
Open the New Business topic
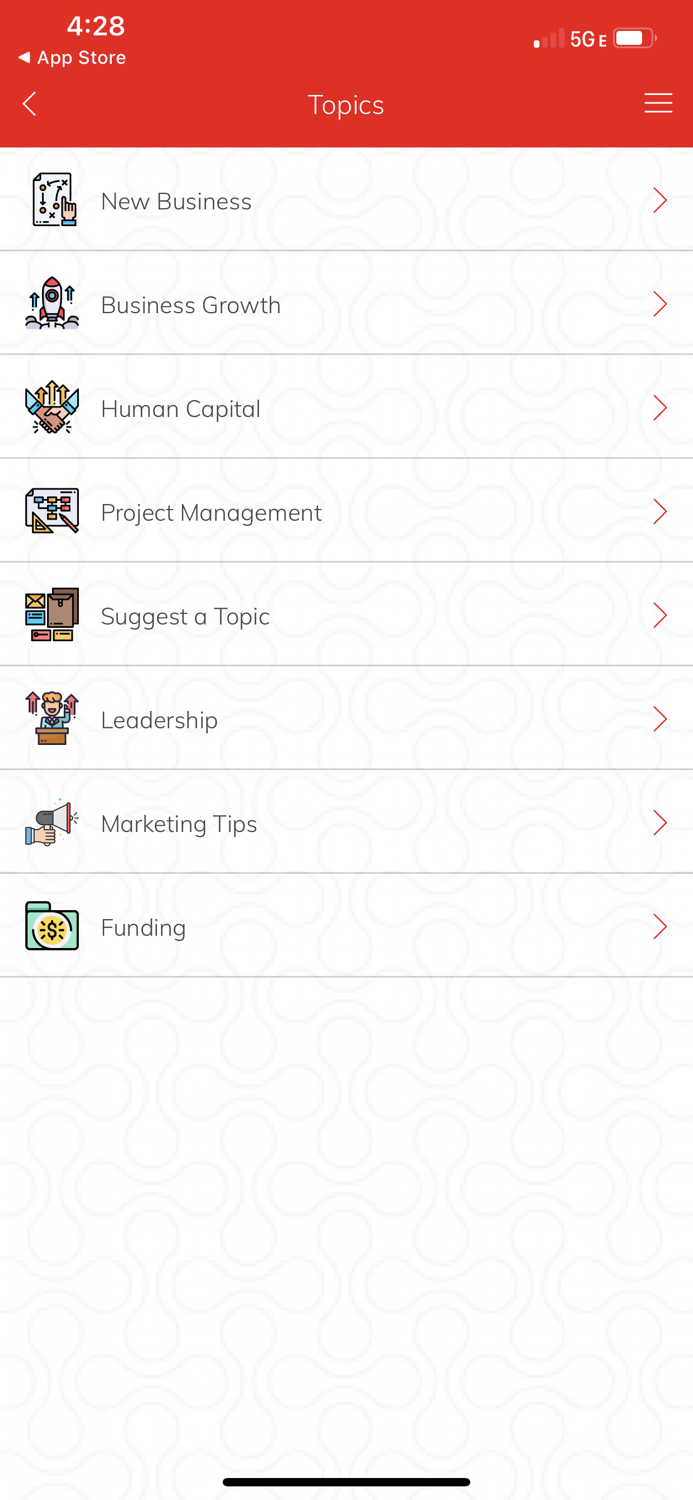[346, 201]
